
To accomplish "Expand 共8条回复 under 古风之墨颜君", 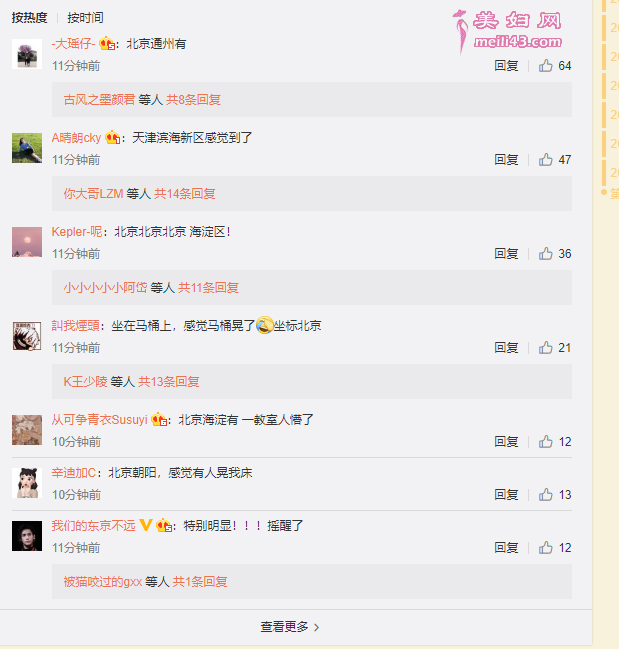I will pos(193,100).
